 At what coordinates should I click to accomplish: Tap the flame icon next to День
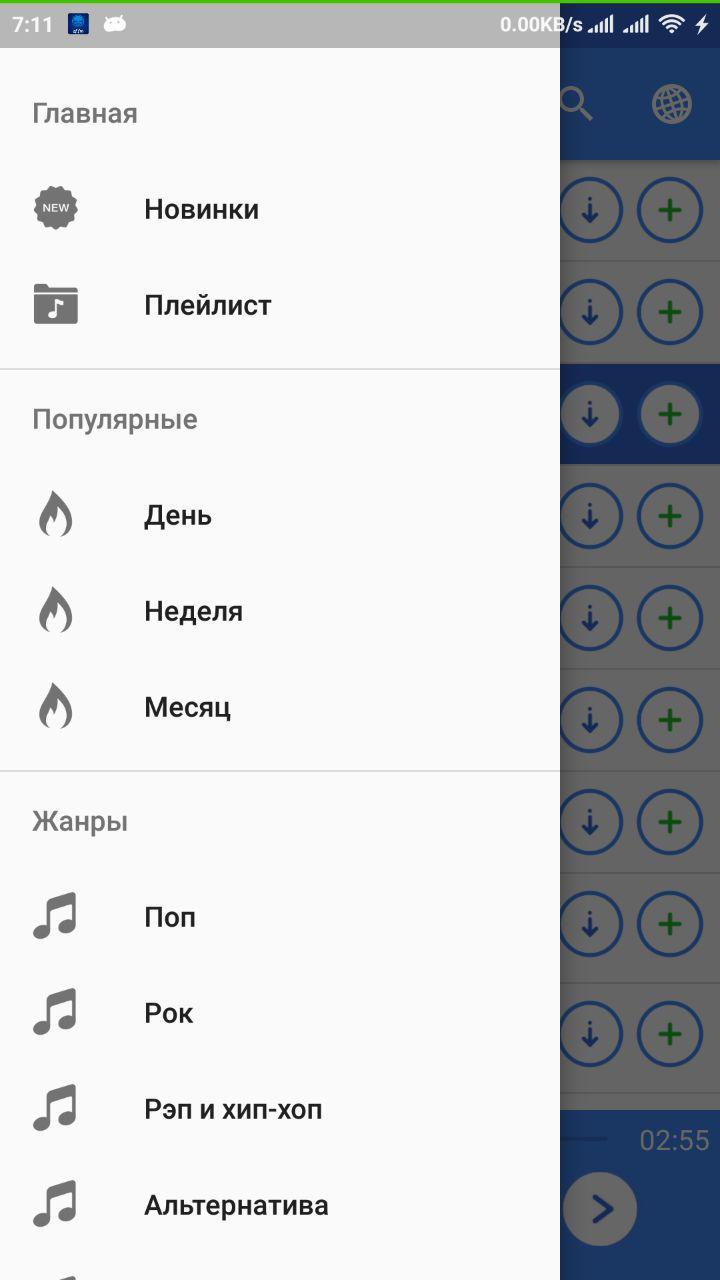coord(56,515)
